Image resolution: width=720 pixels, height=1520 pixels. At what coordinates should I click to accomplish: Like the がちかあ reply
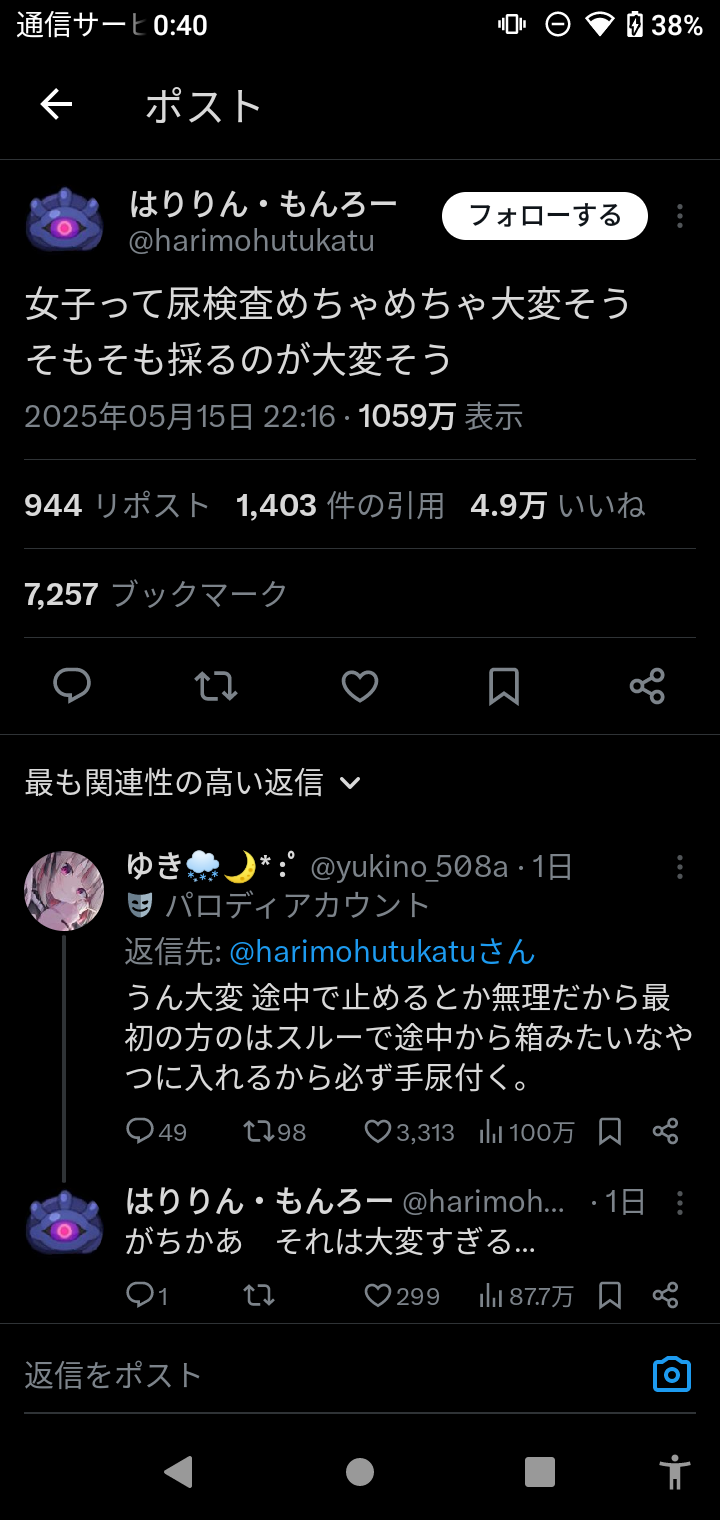point(378,1296)
